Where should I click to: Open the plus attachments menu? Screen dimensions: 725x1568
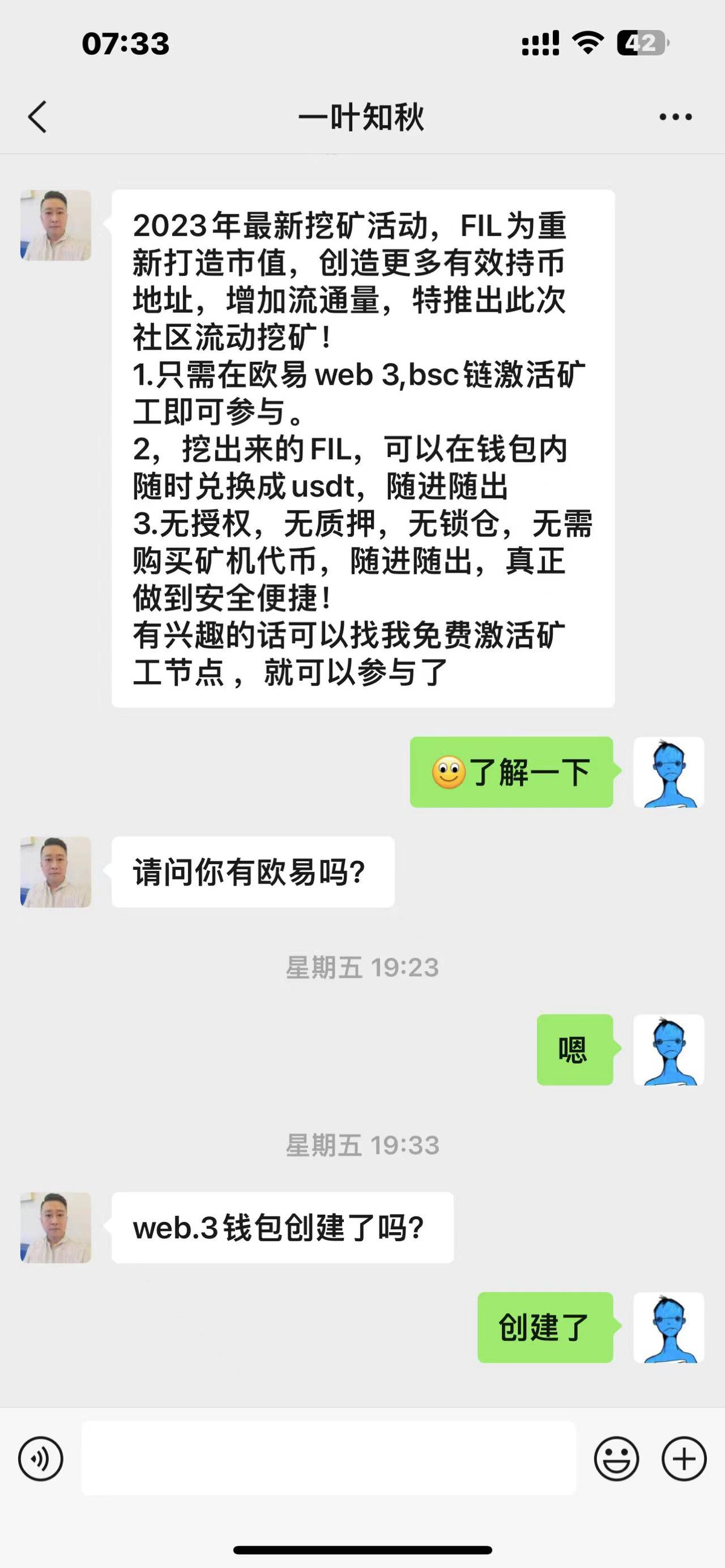pyautogui.click(x=683, y=1459)
